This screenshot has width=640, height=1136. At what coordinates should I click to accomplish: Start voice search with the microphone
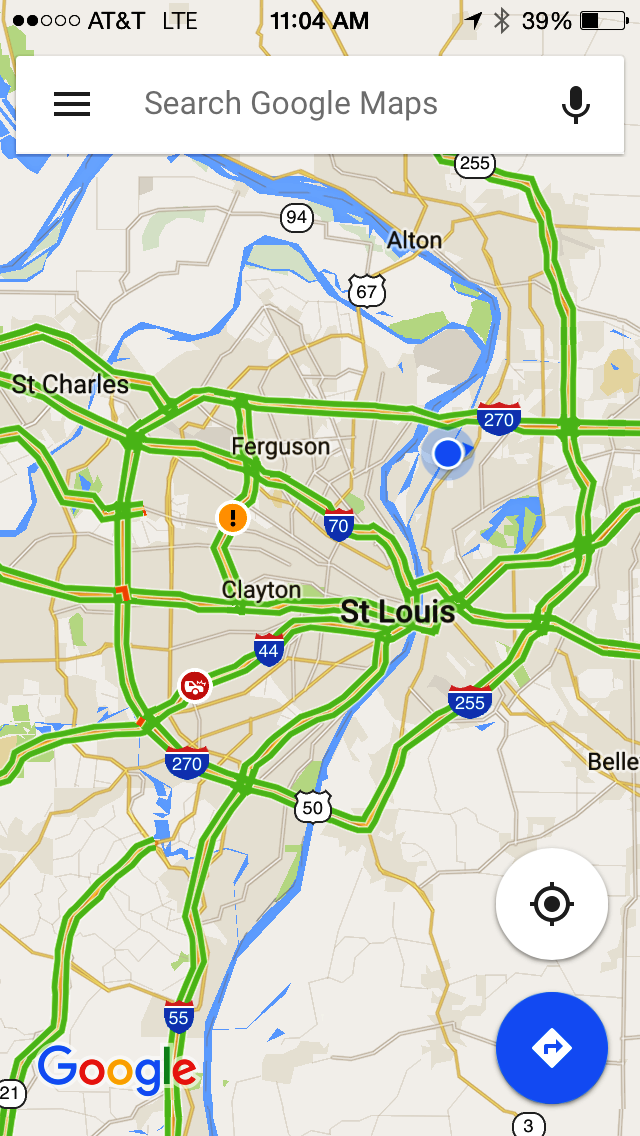pos(576,104)
